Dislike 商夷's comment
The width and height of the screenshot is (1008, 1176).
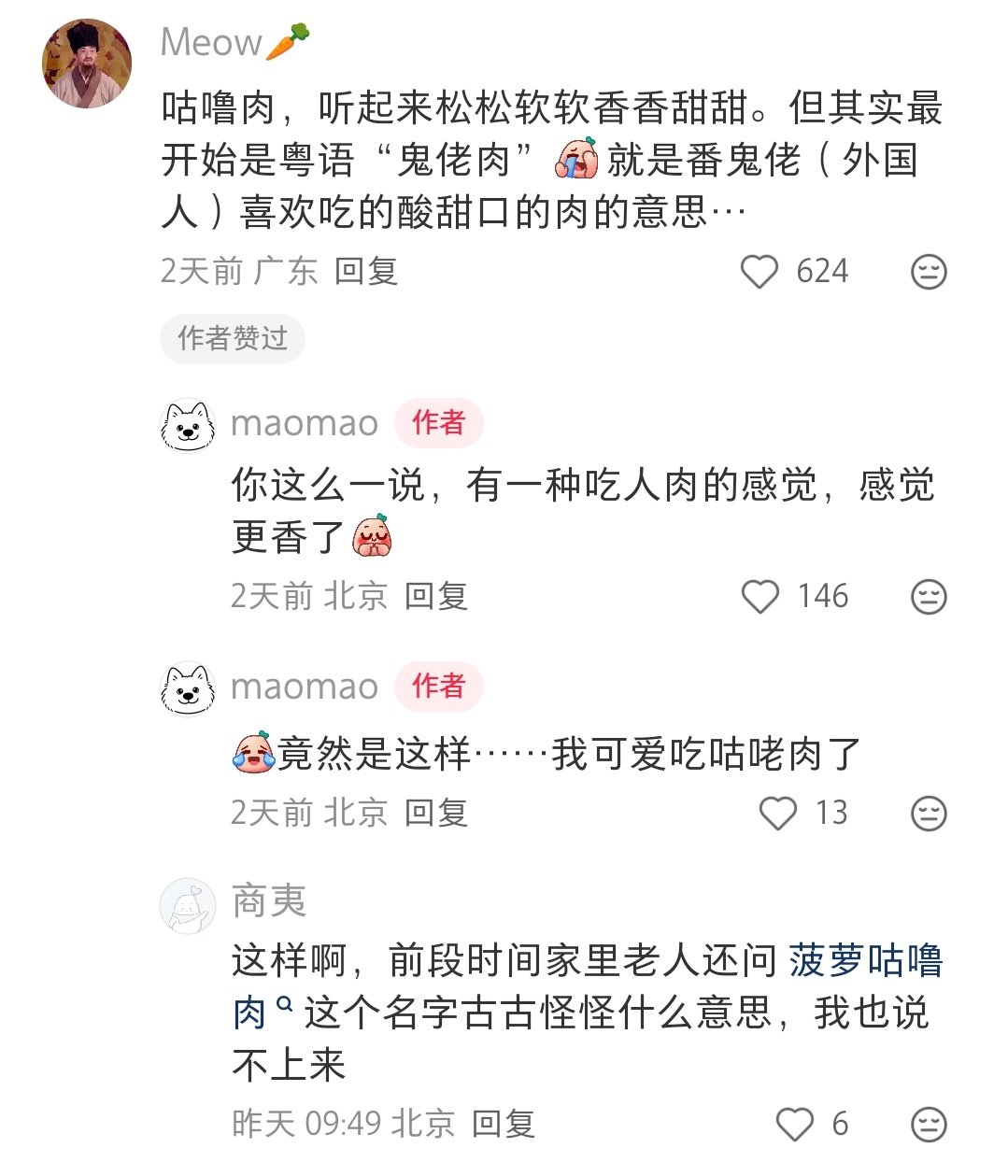[x=928, y=1124]
